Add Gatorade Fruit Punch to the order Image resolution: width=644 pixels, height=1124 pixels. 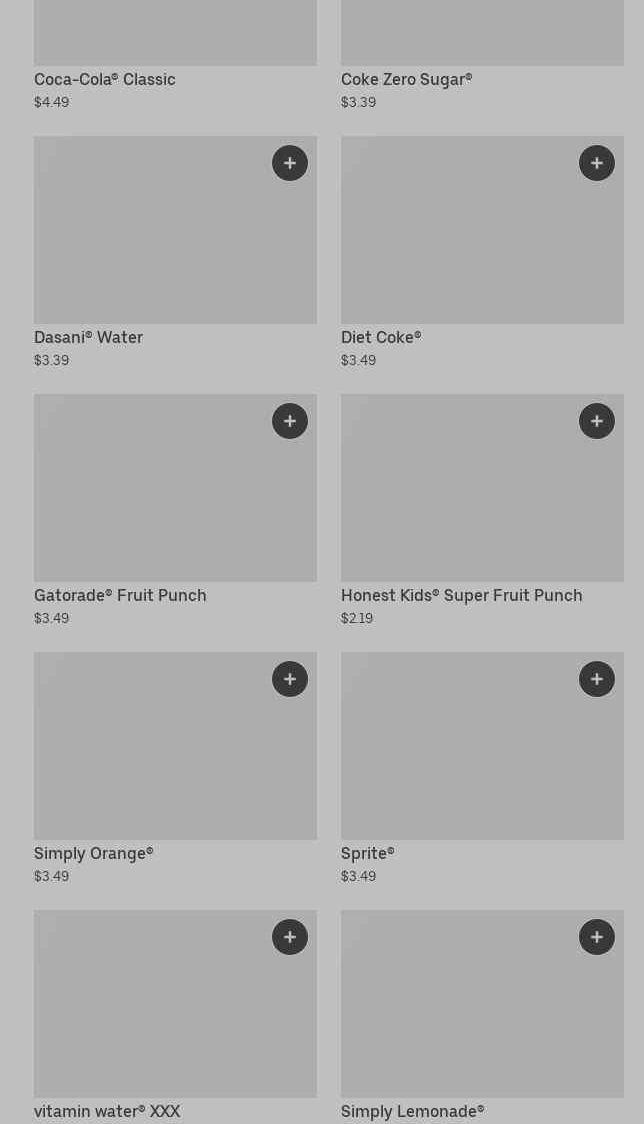point(290,421)
